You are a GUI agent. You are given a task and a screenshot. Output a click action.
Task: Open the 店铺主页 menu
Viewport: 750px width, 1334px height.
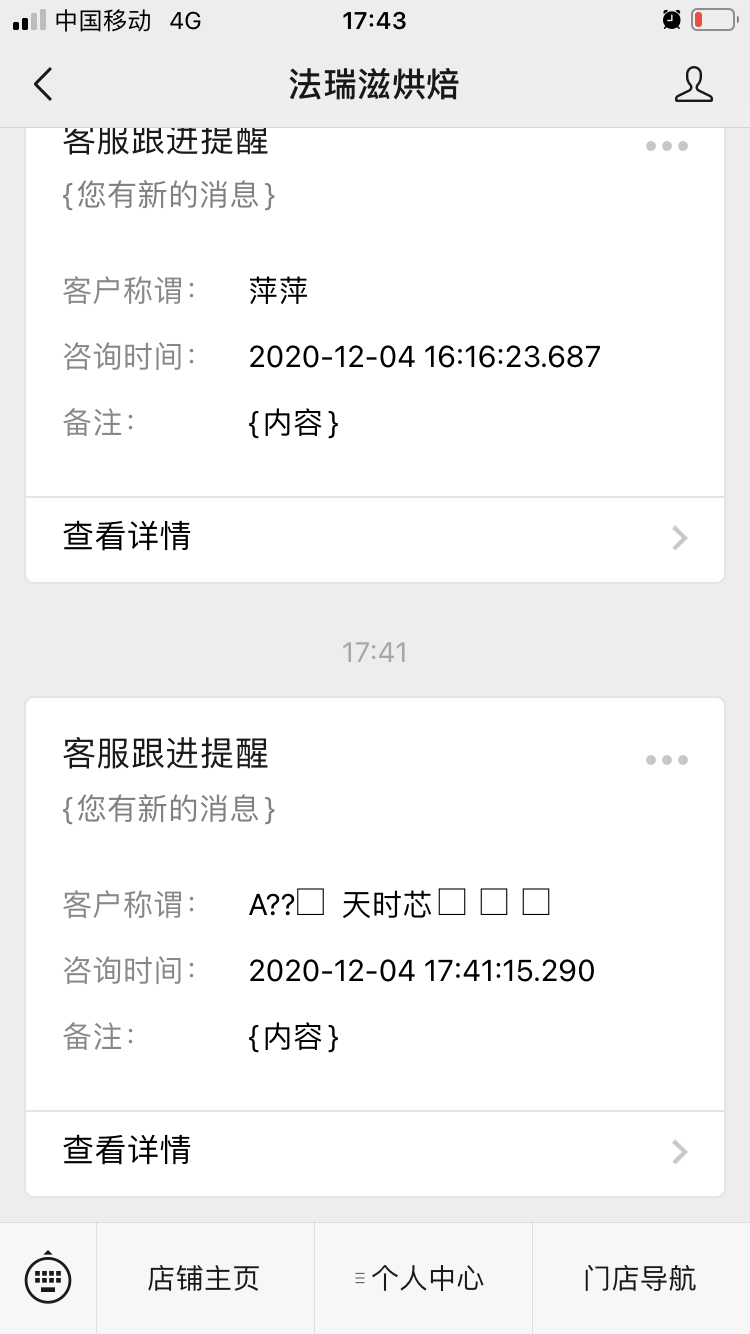tap(205, 1278)
